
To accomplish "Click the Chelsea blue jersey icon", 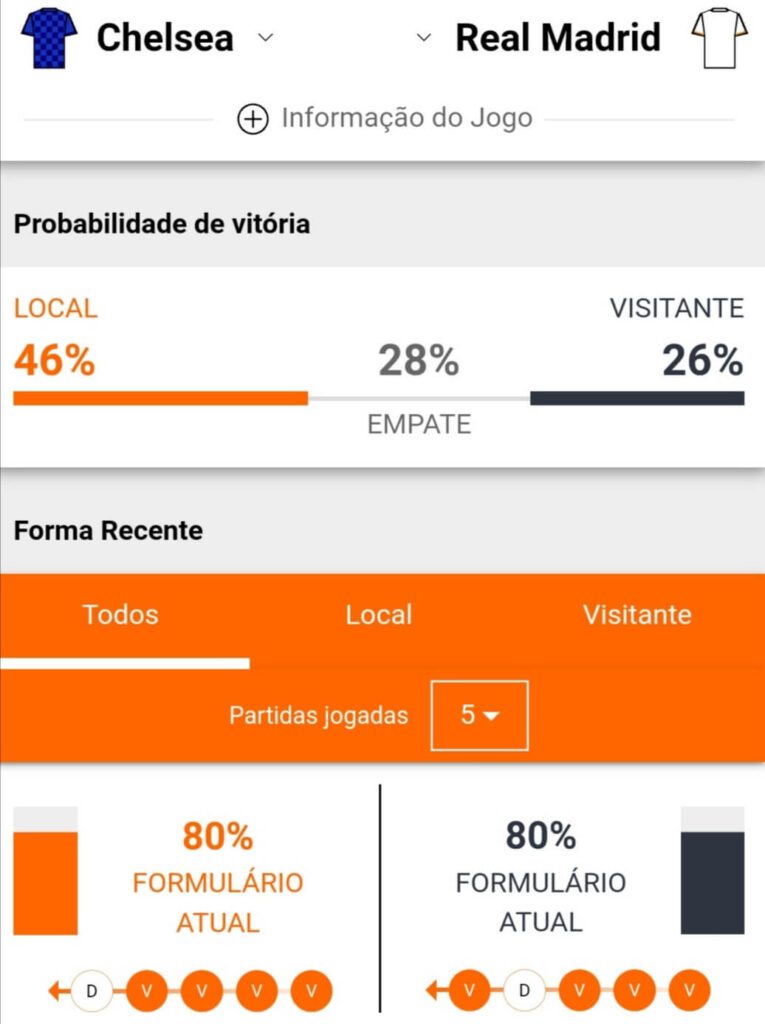I will pyautogui.click(x=47, y=37).
